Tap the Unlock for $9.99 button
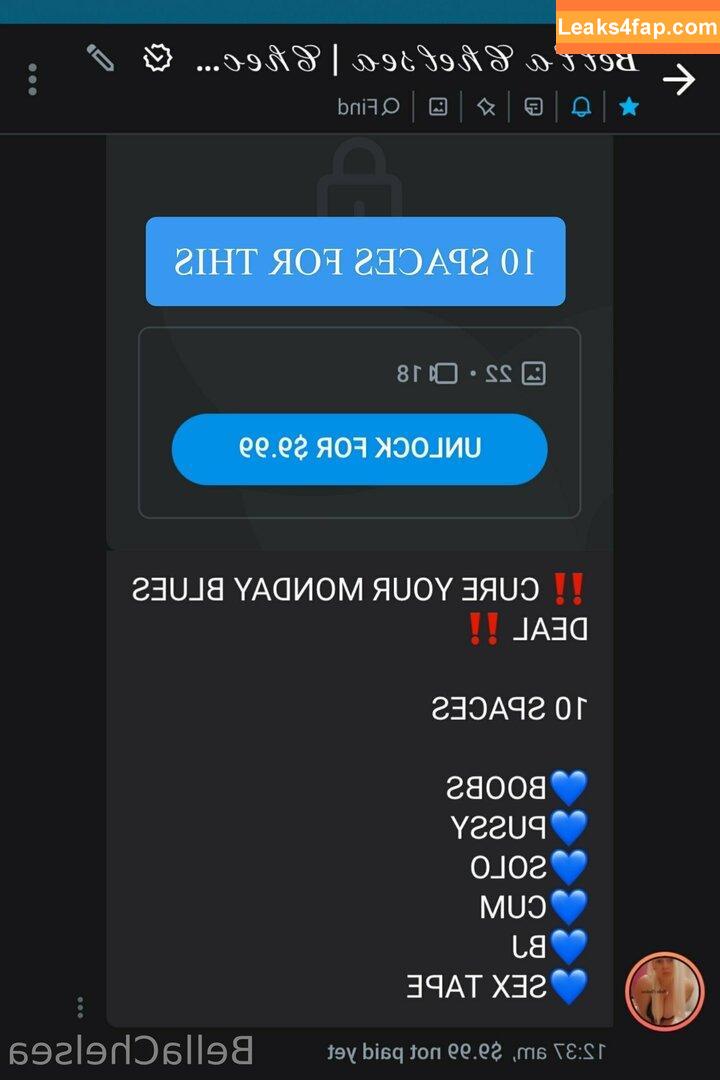The width and height of the screenshot is (720, 1080). [359, 449]
